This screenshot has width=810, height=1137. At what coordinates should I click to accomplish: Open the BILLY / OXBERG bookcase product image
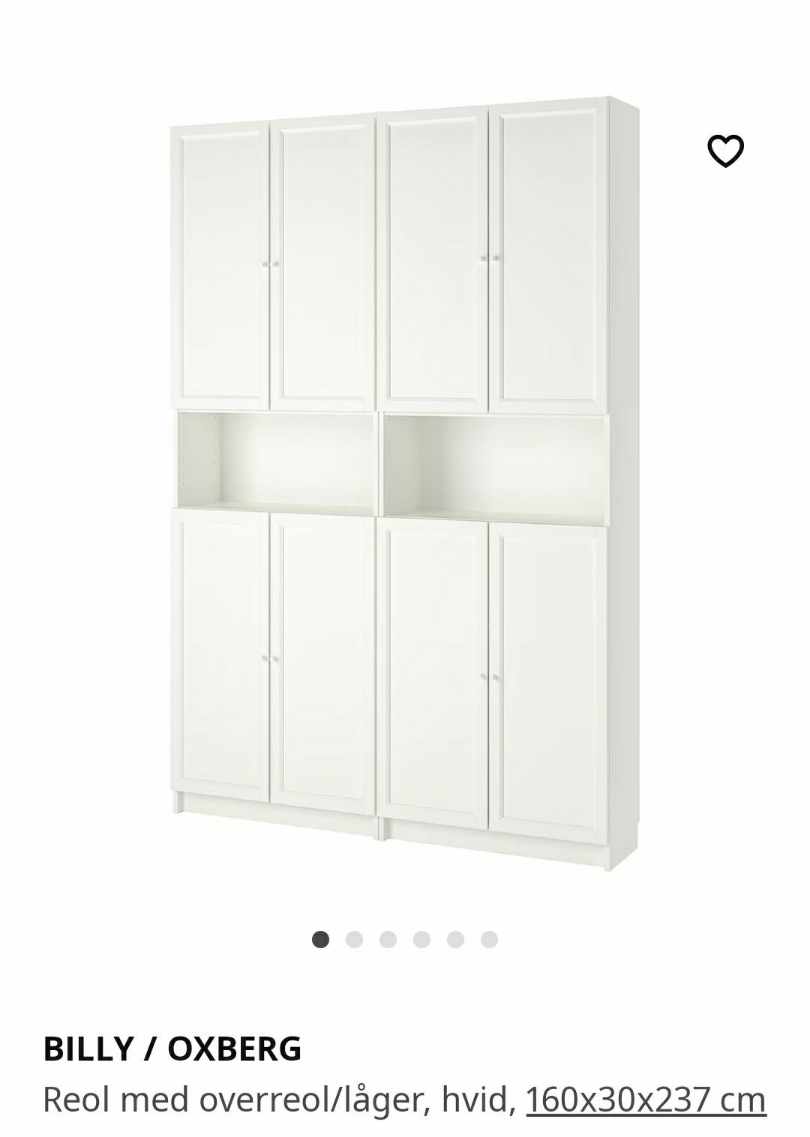coord(405,480)
